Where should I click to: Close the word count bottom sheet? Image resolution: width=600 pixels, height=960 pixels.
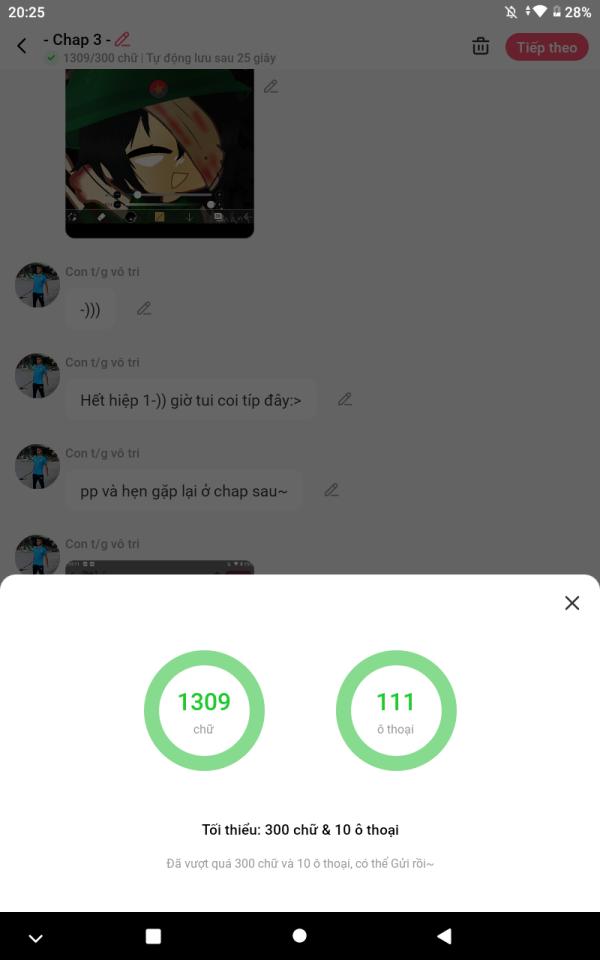[x=572, y=603]
